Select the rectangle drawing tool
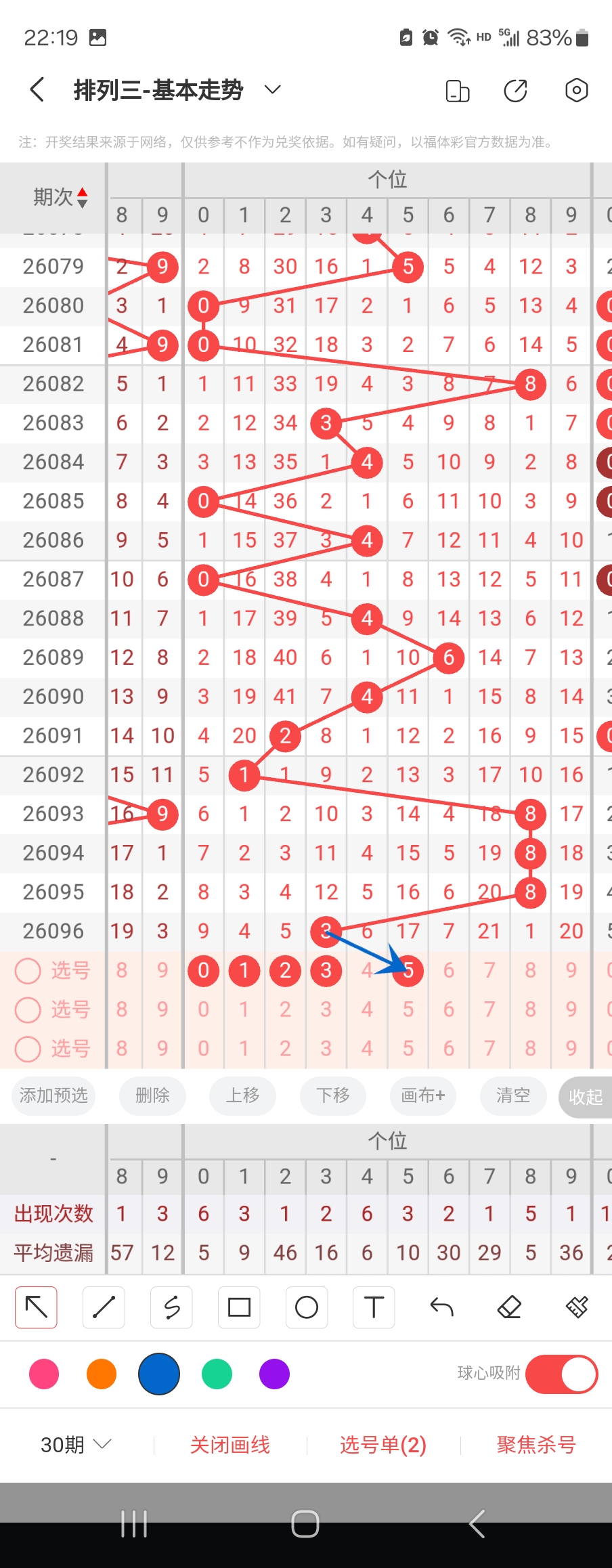 click(239, 1307)
